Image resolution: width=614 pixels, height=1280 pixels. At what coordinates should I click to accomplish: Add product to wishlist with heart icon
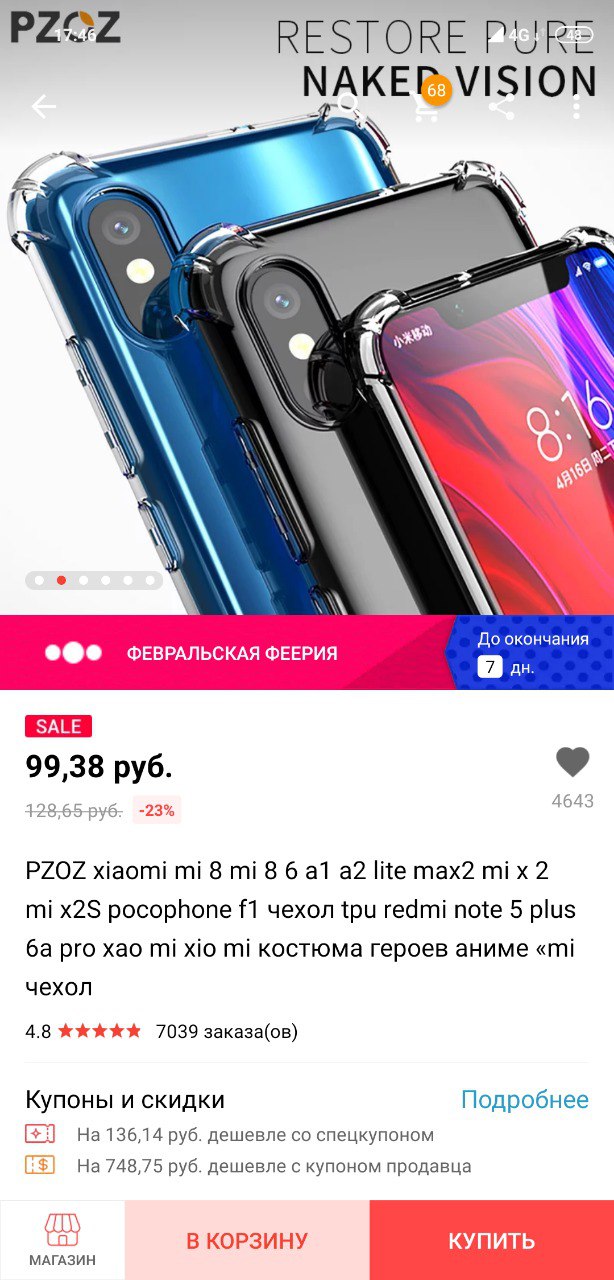click(573, 763)
